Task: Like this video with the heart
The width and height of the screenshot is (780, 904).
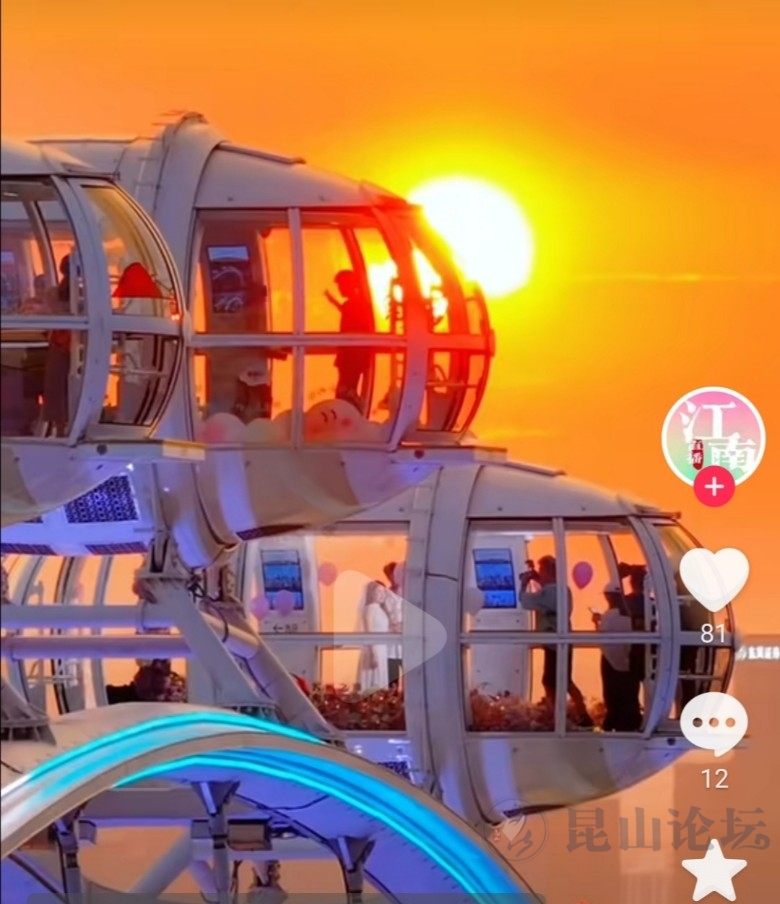Action: pyautogui.click(x=713, y=581)
